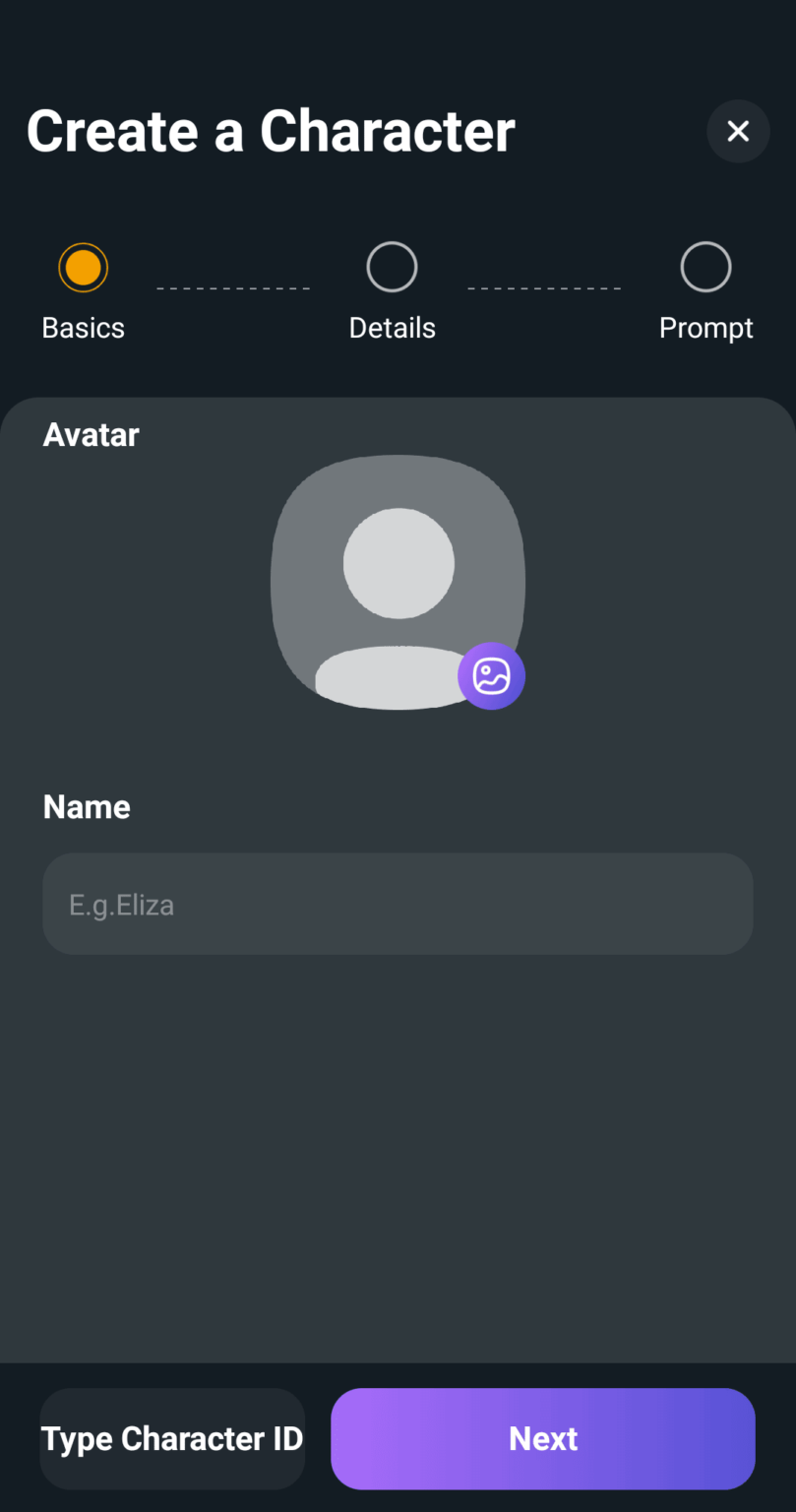This screenshot has height=1512, width=796.
Task: Click the dotted progress connector between Basics and Details
Action: [232, 287]
